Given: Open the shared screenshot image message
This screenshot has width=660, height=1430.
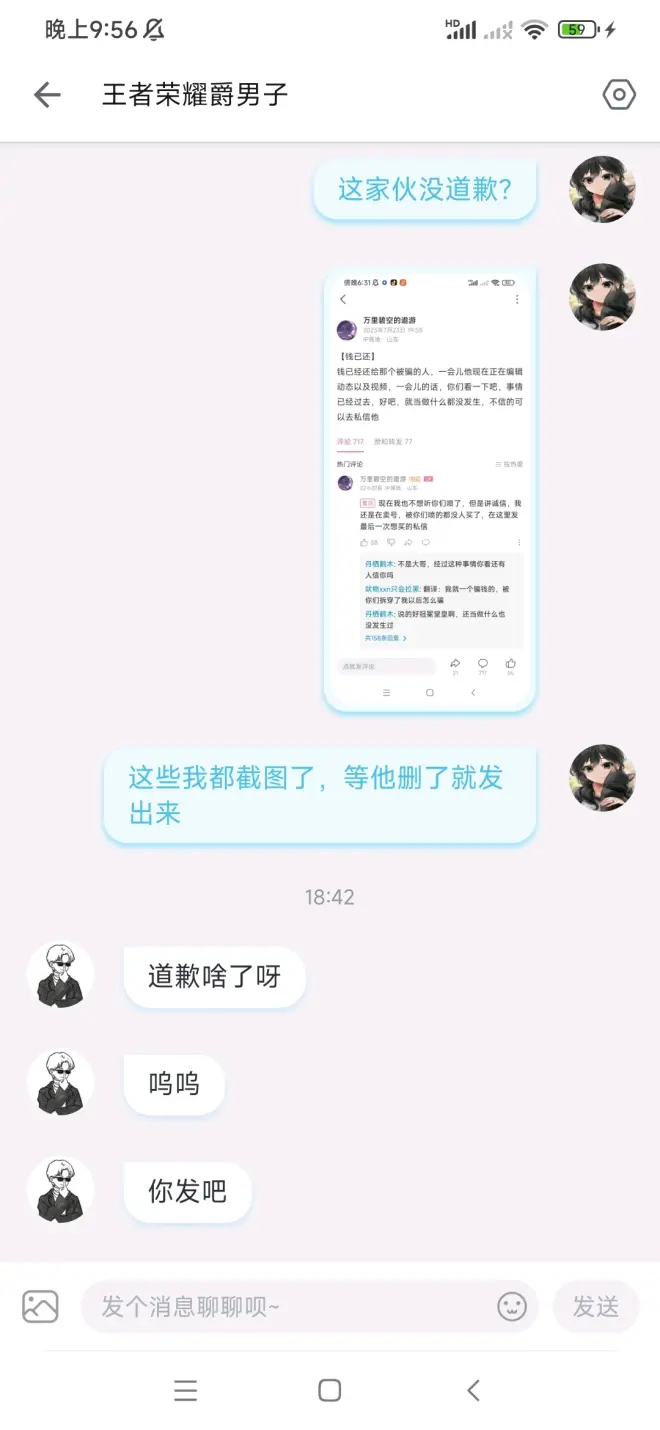Looking at the screenshot, I should [x=430, y=489].
